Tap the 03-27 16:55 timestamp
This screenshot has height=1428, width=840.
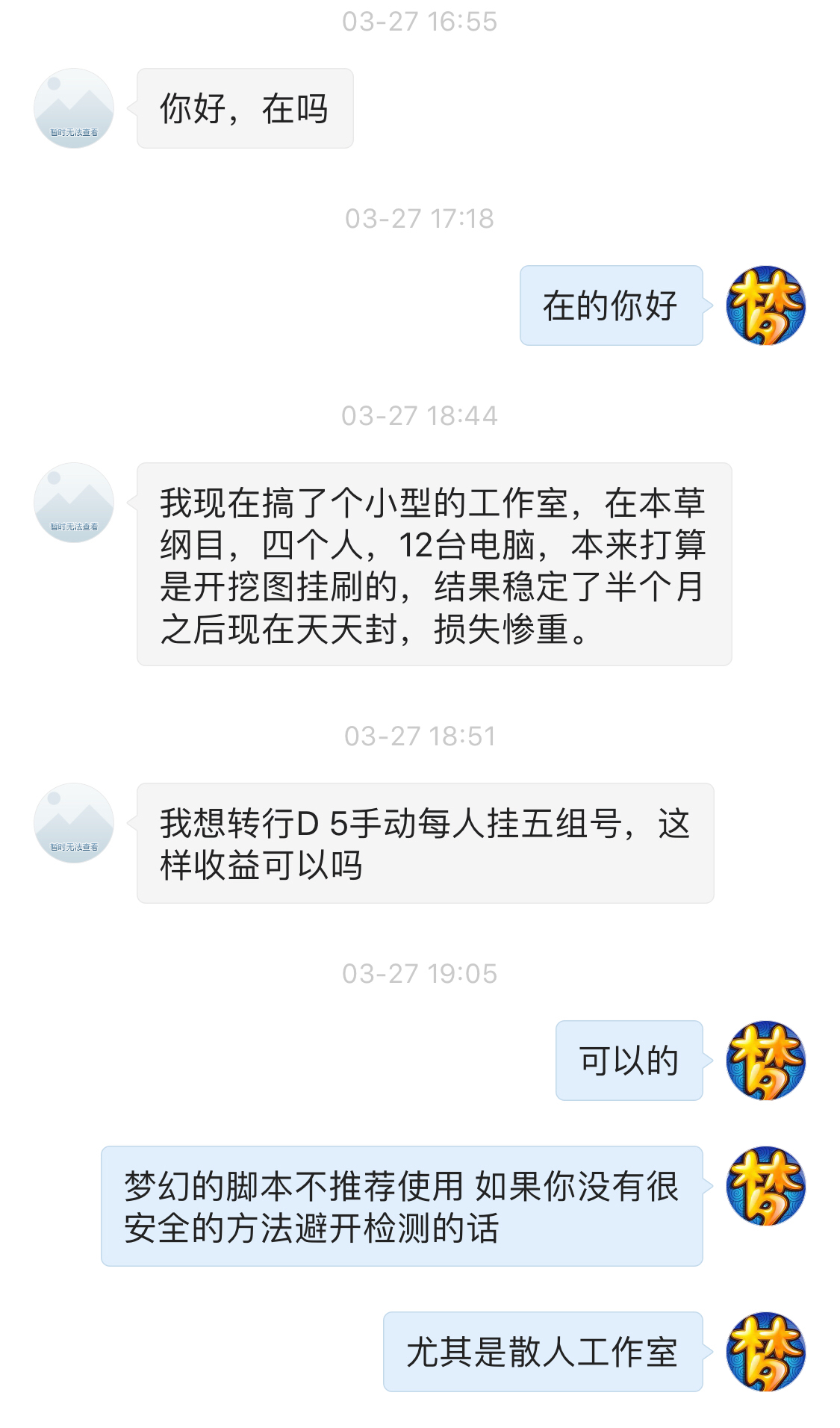coord(420,21)
